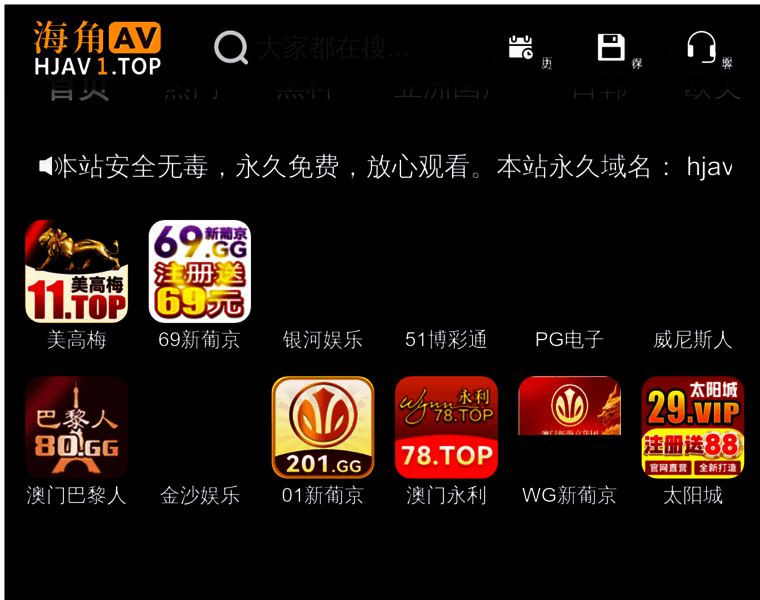Open the 银河娱乐 link
This screenshot has height=600, width=760.
[322, 339]
